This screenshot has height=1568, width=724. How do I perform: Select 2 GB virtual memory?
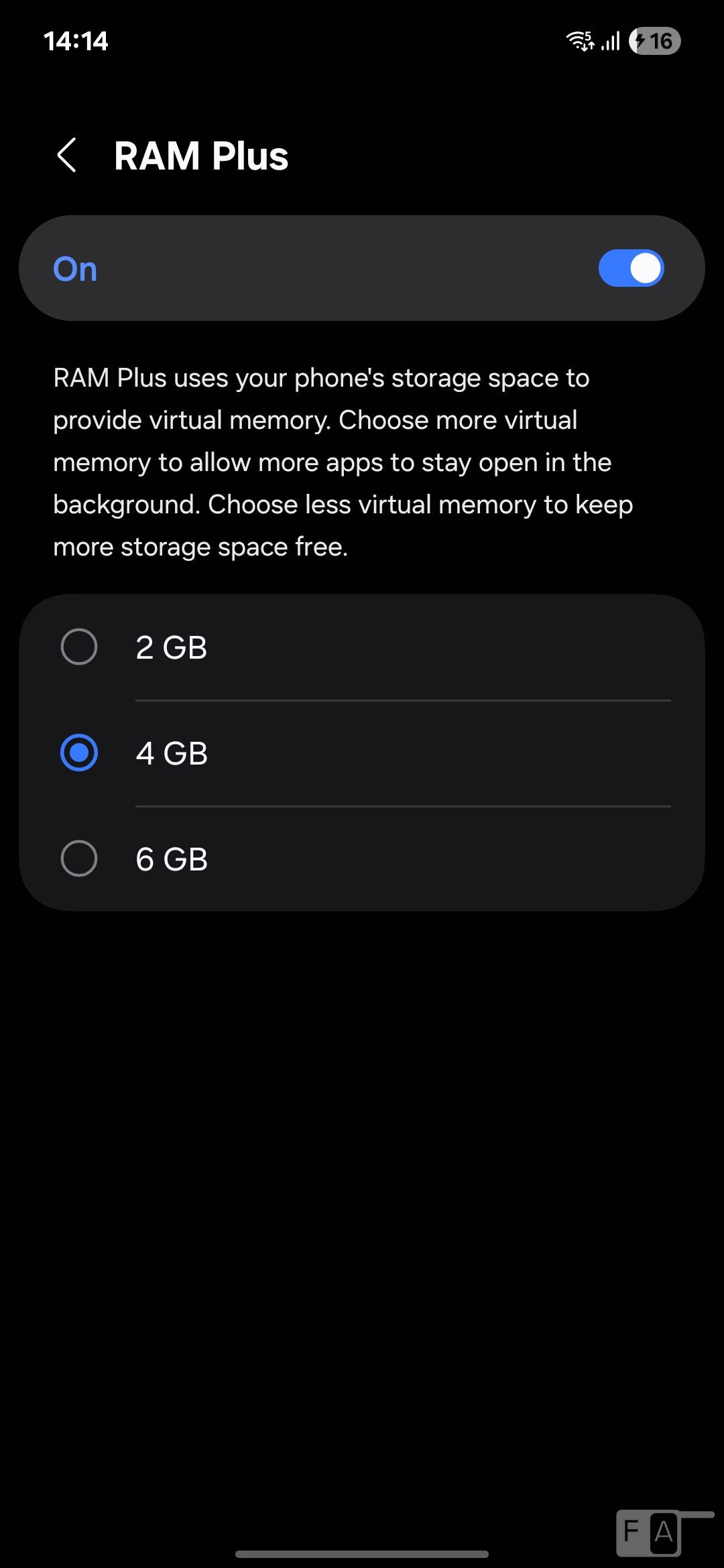79,647
